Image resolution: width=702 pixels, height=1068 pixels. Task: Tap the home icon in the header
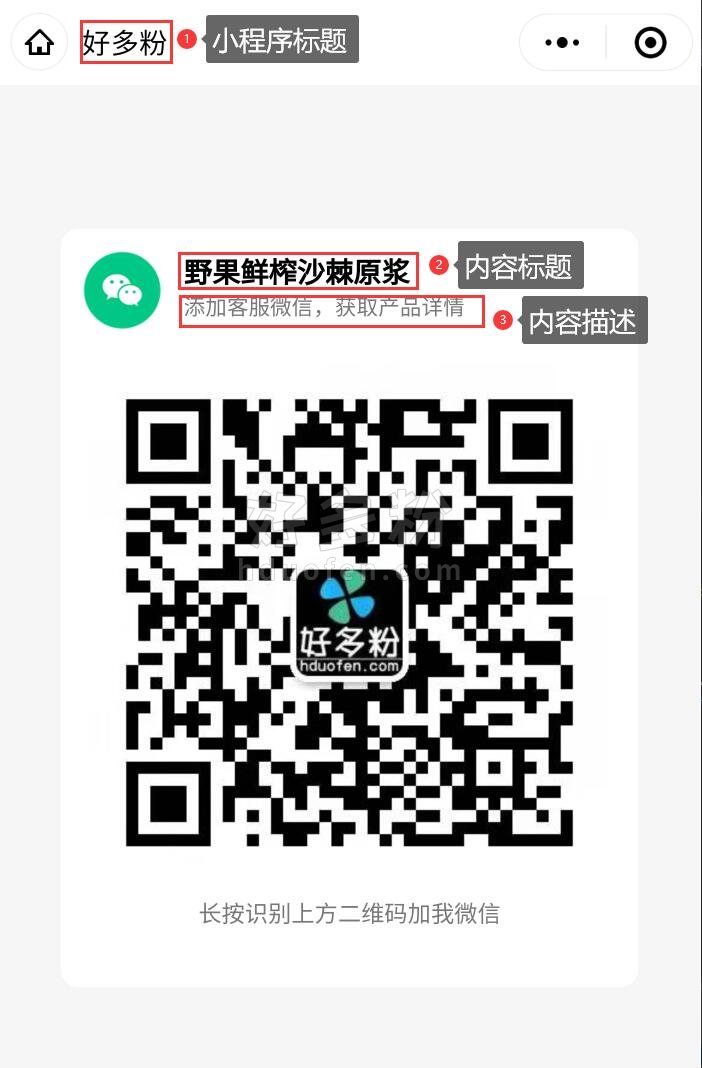(x=39, y=43)
